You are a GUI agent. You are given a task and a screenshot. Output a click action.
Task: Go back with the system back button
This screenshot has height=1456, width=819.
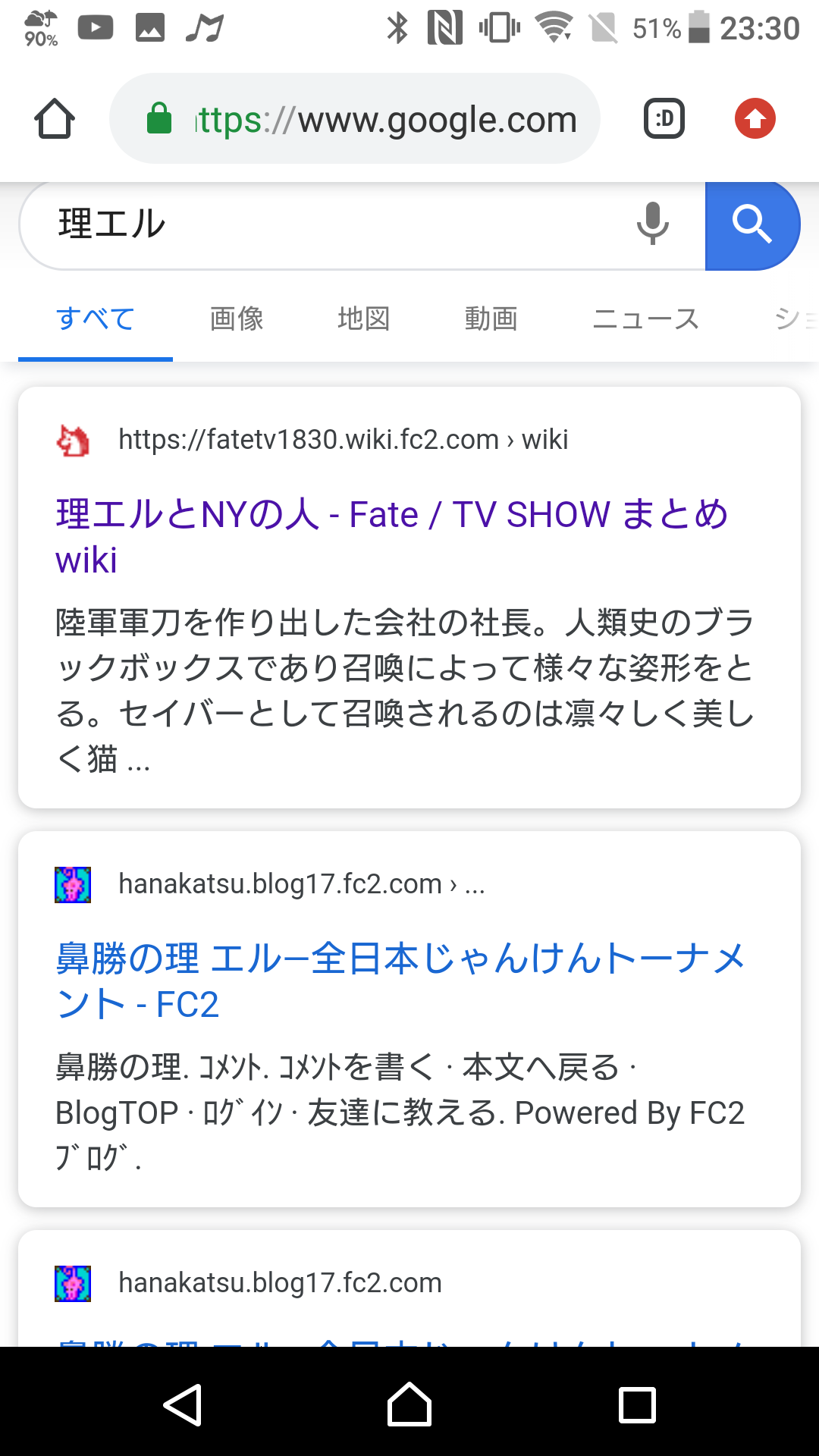click(x=182, y=1405)
